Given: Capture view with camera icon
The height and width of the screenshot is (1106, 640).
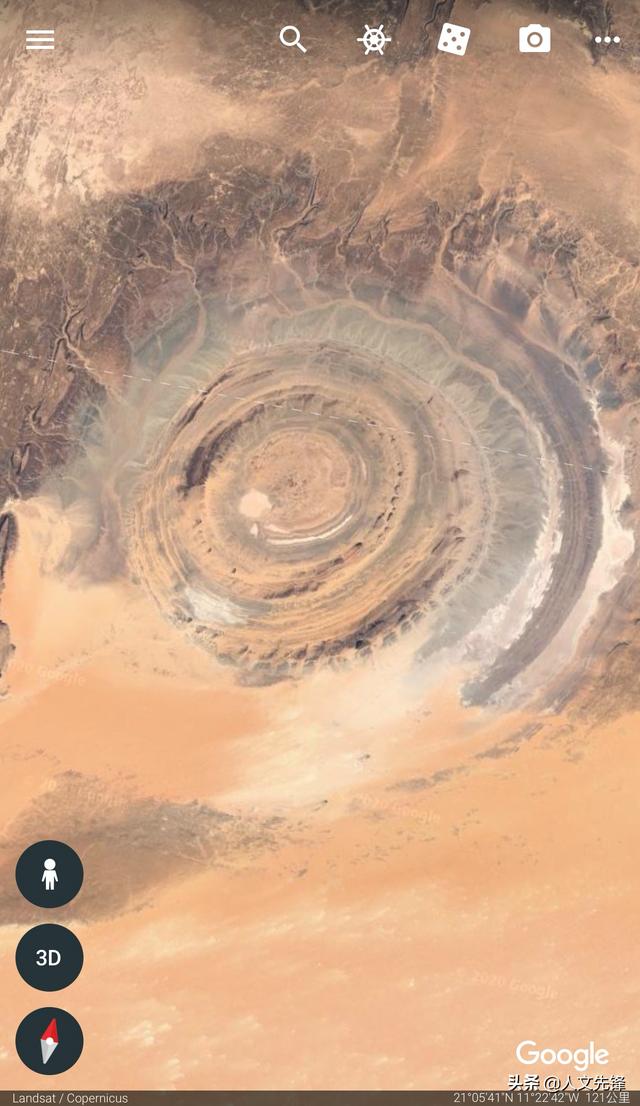Looking at the screenshot, I should (x=534, y=40).
